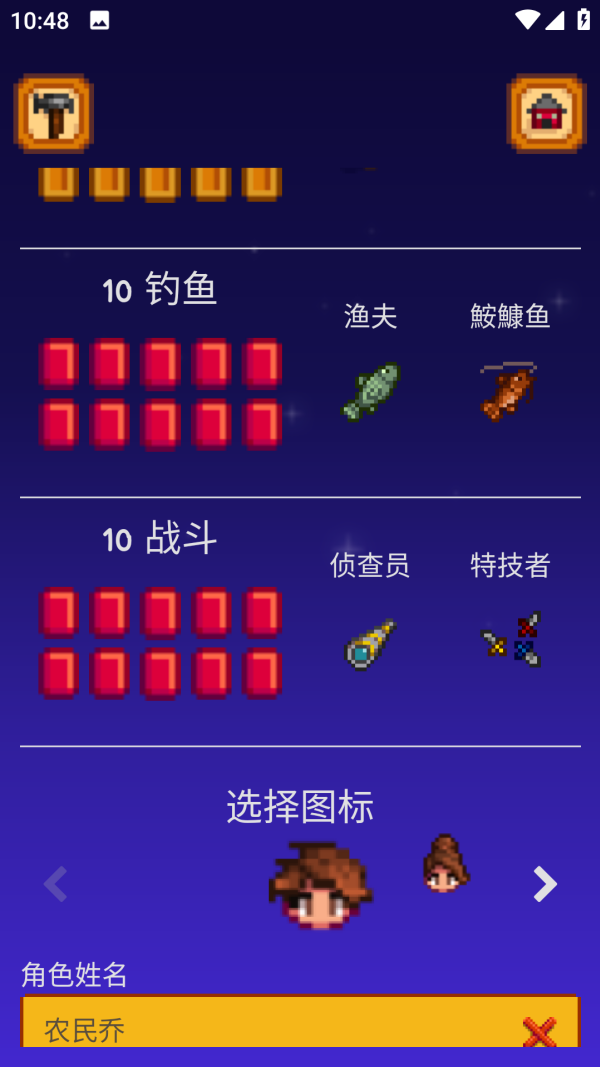Go to the previous character icon

point(55,884)
